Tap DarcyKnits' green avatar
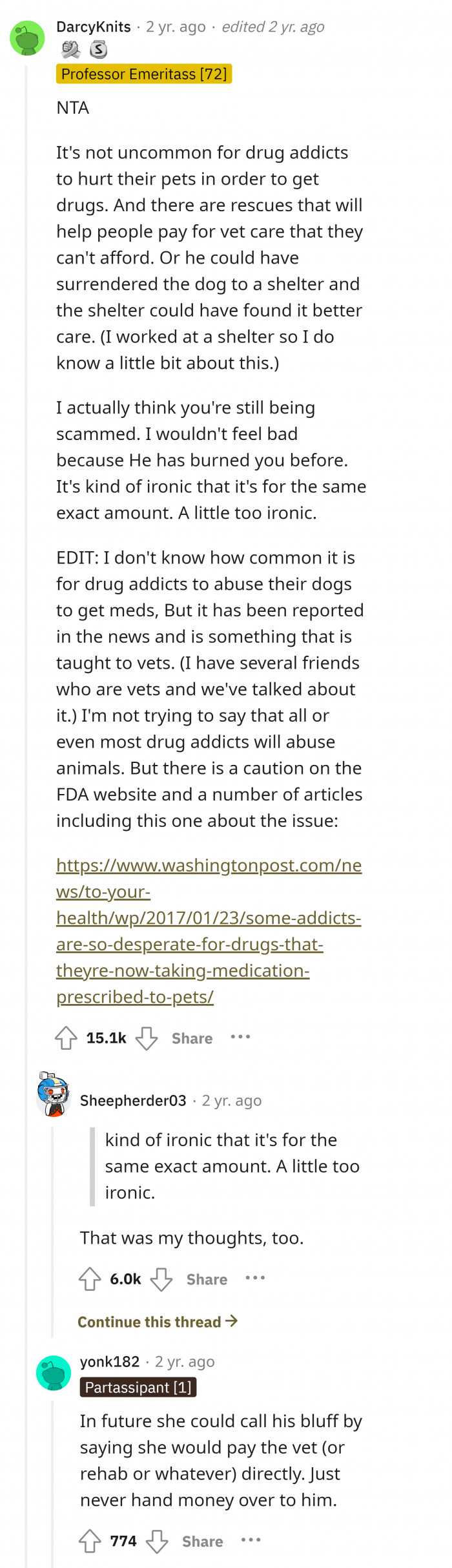The height and width of the screenshot is (1568, 452). tap(27, 38)
